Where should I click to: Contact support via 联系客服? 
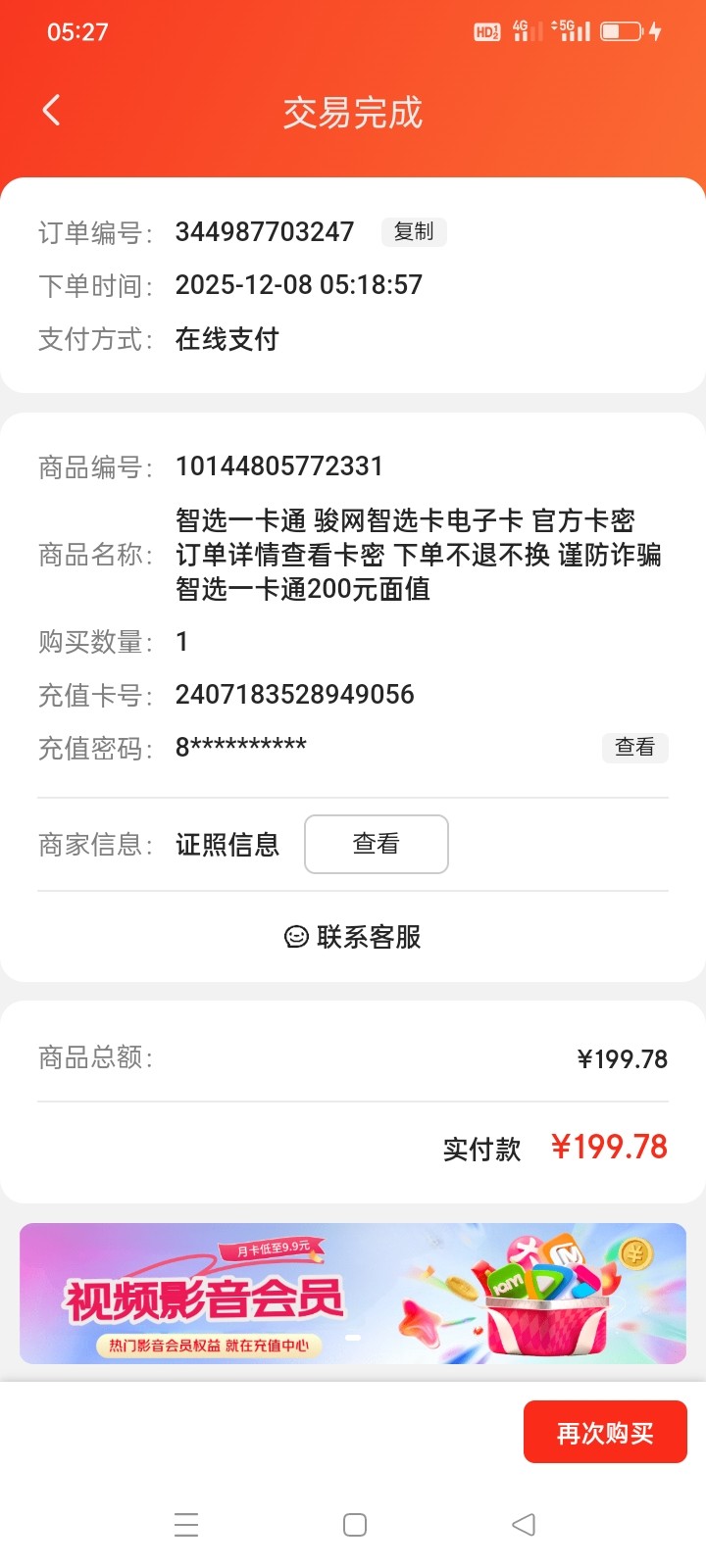[x=353, y=937]
